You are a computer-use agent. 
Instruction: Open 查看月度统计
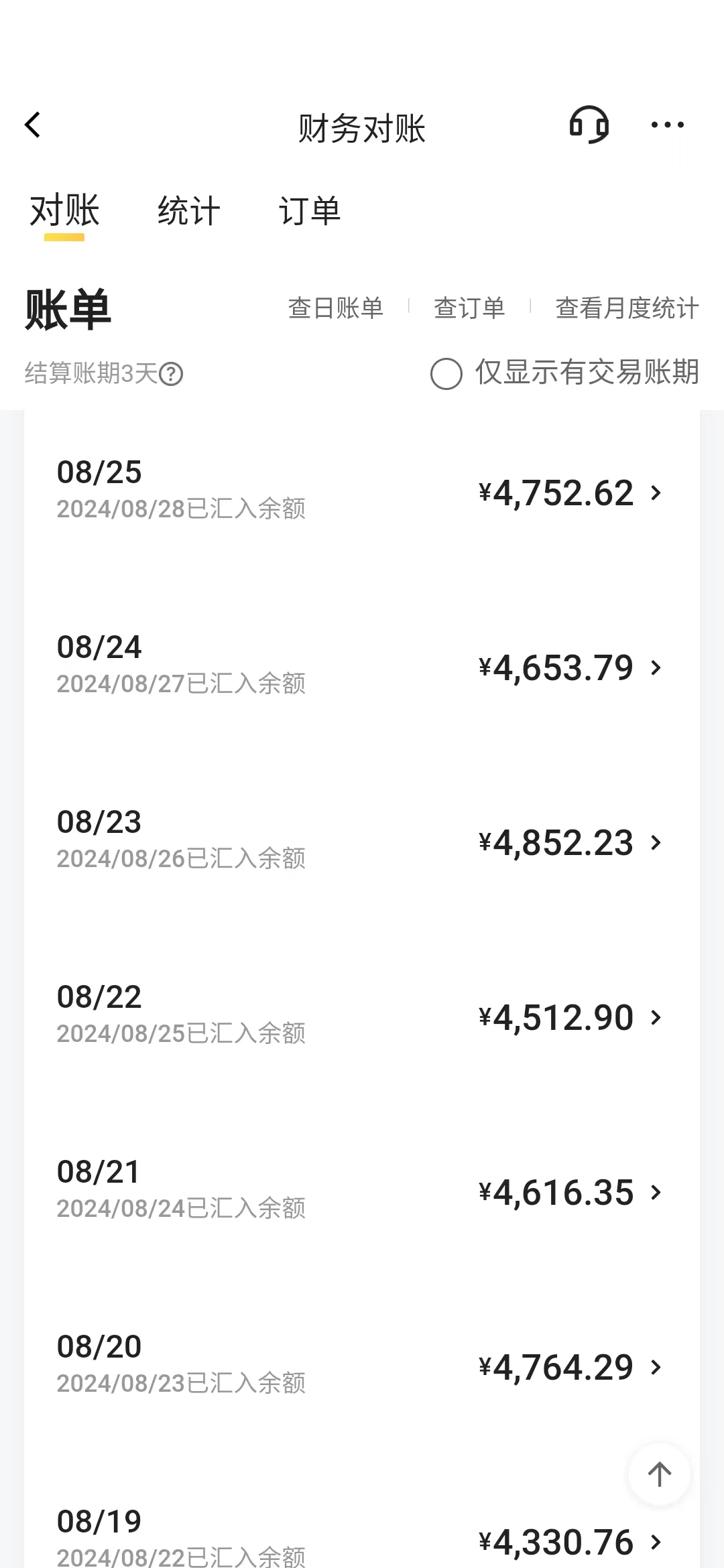tap(627, 308)
